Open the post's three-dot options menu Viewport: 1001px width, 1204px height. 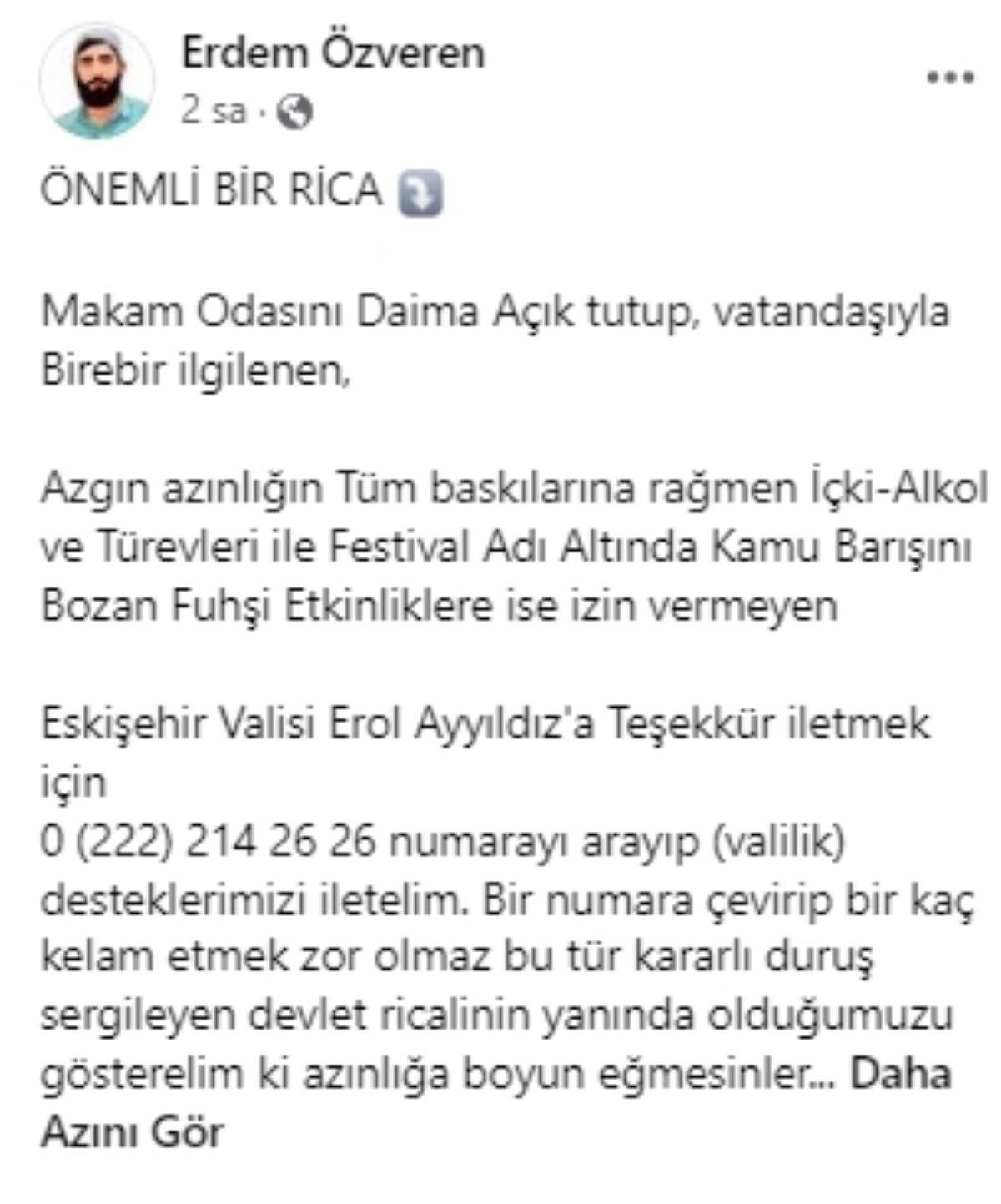(951, 78)
